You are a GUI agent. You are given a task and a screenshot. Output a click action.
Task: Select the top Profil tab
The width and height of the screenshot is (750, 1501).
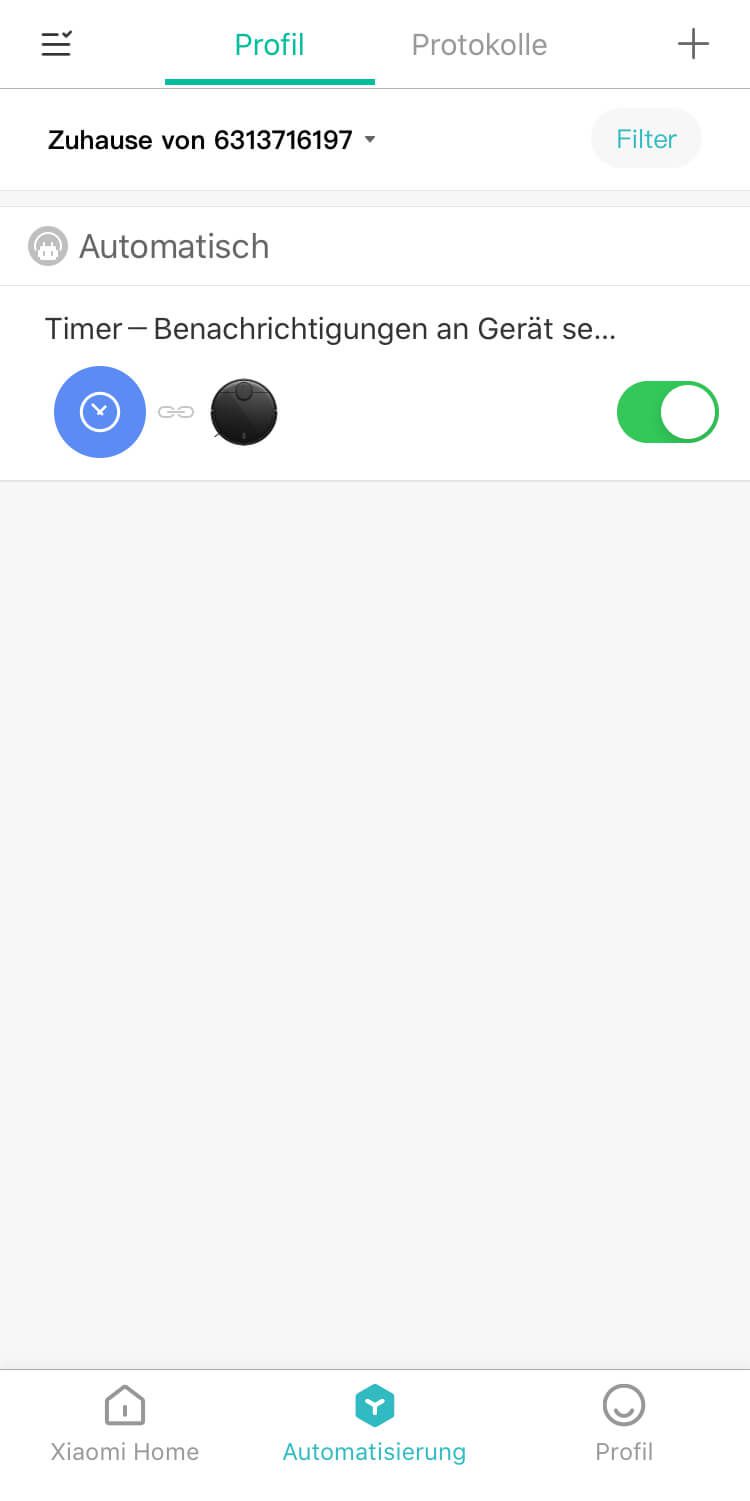coord(269,45)
